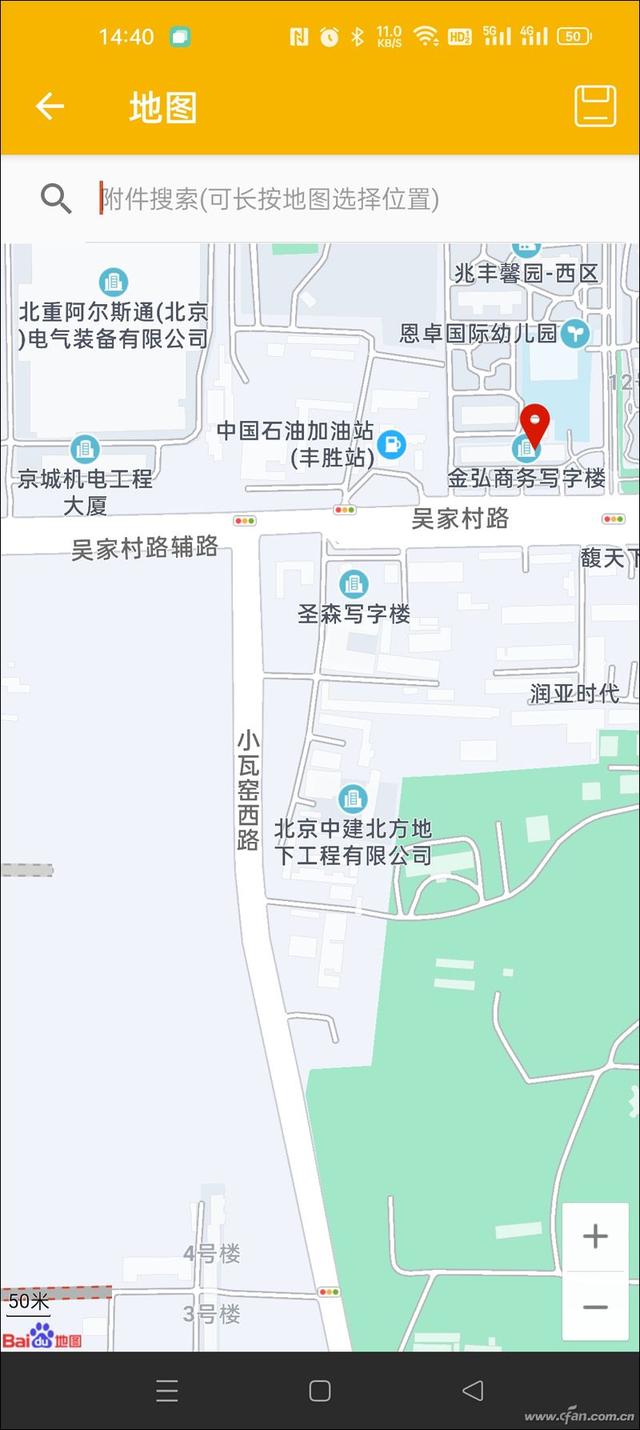Go back using the top arrow
The width and height of the screenshot is (640, 1430).
(50, 107)
